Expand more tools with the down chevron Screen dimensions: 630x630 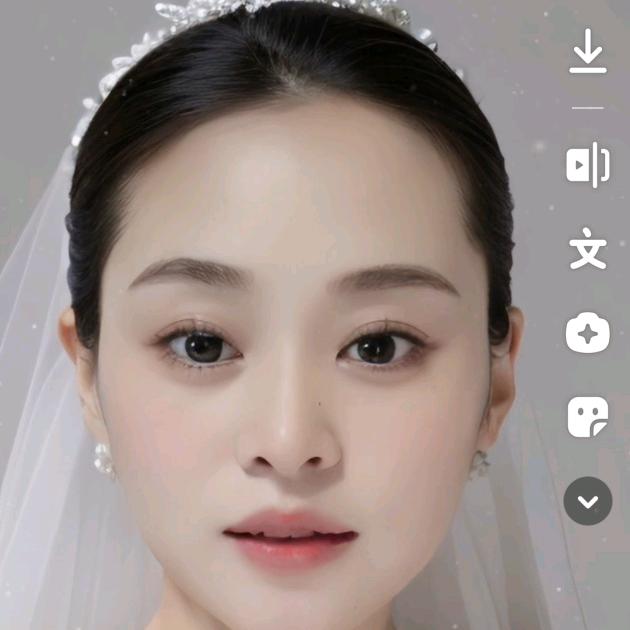pos(588,501)
